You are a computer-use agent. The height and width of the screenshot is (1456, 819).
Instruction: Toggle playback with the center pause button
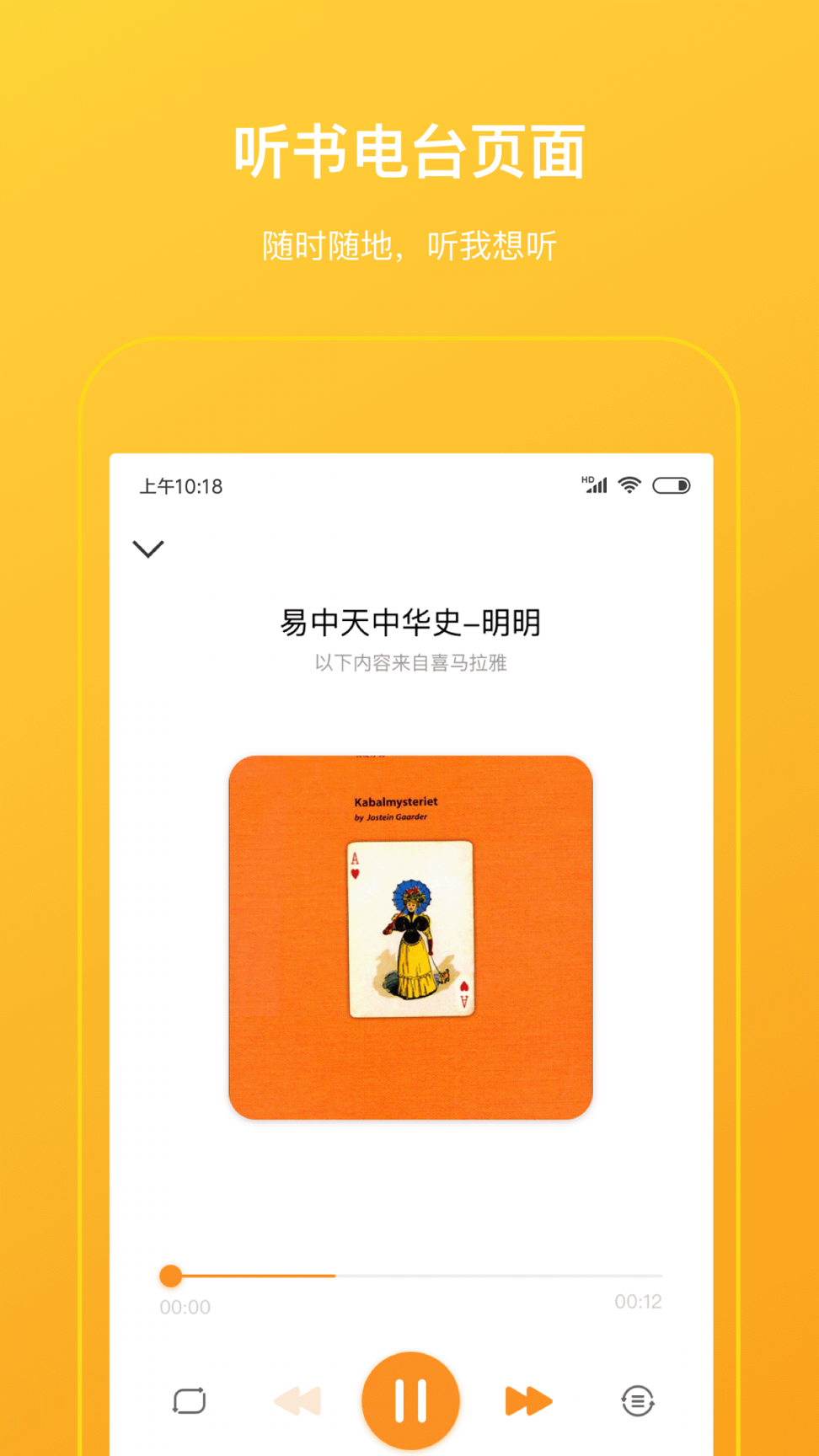click(x=409, y=1399)
